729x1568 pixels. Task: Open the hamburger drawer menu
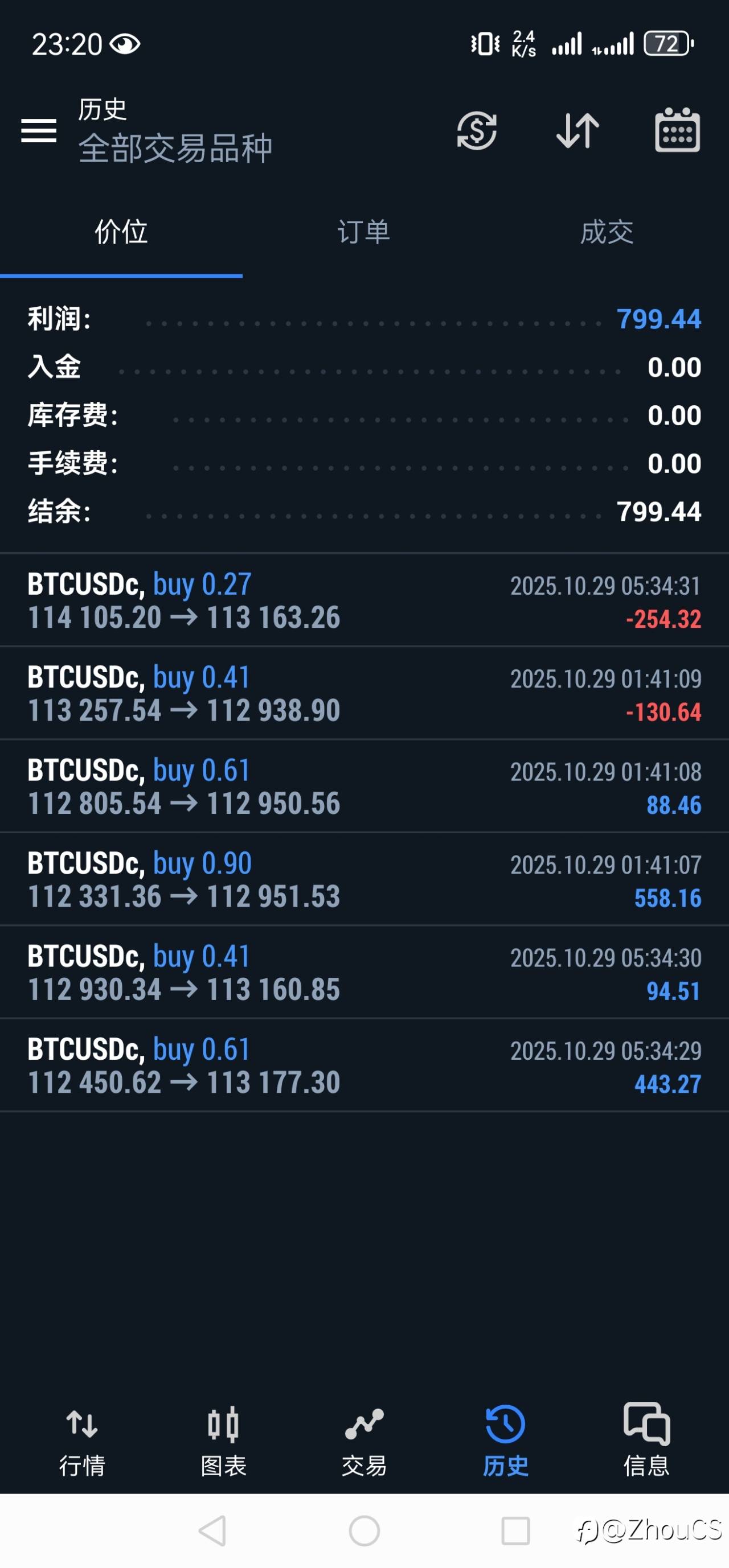38,131
